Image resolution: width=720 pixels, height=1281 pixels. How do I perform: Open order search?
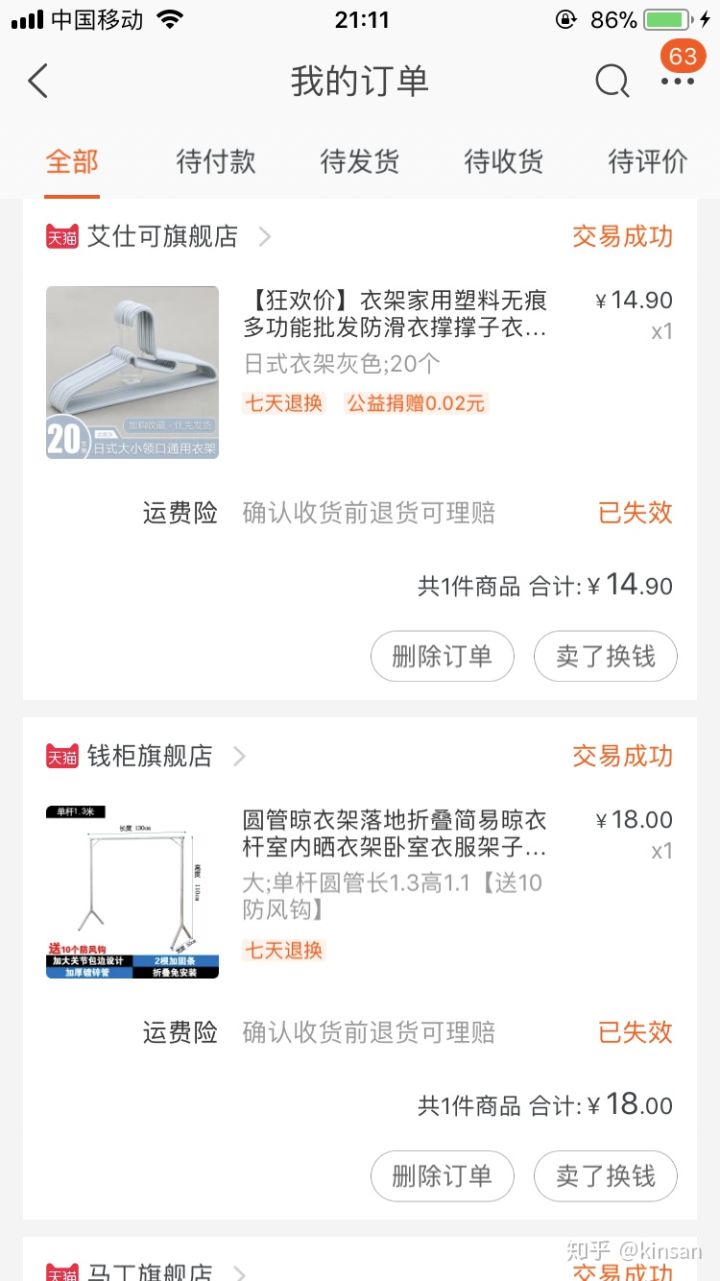pos(611,81)
